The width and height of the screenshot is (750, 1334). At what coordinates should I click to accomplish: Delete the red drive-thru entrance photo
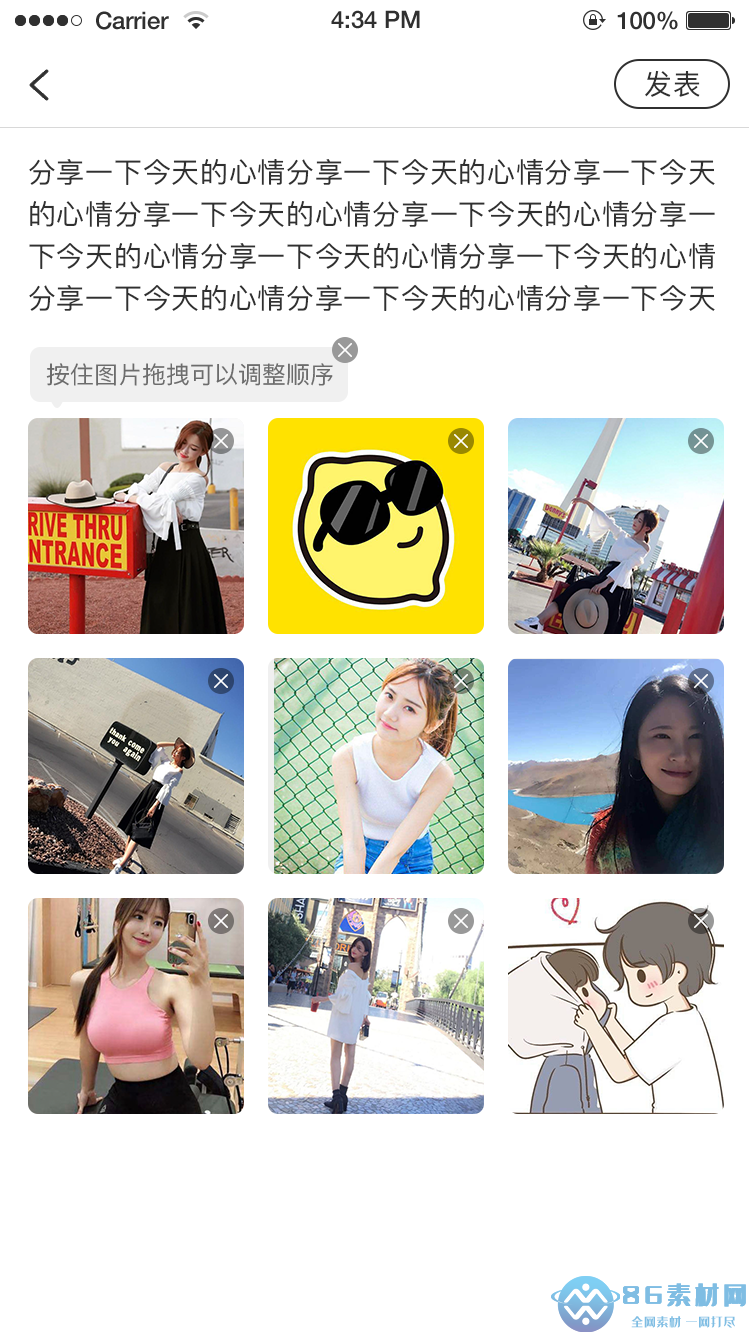pyautogui.click(x=221, y=441)
